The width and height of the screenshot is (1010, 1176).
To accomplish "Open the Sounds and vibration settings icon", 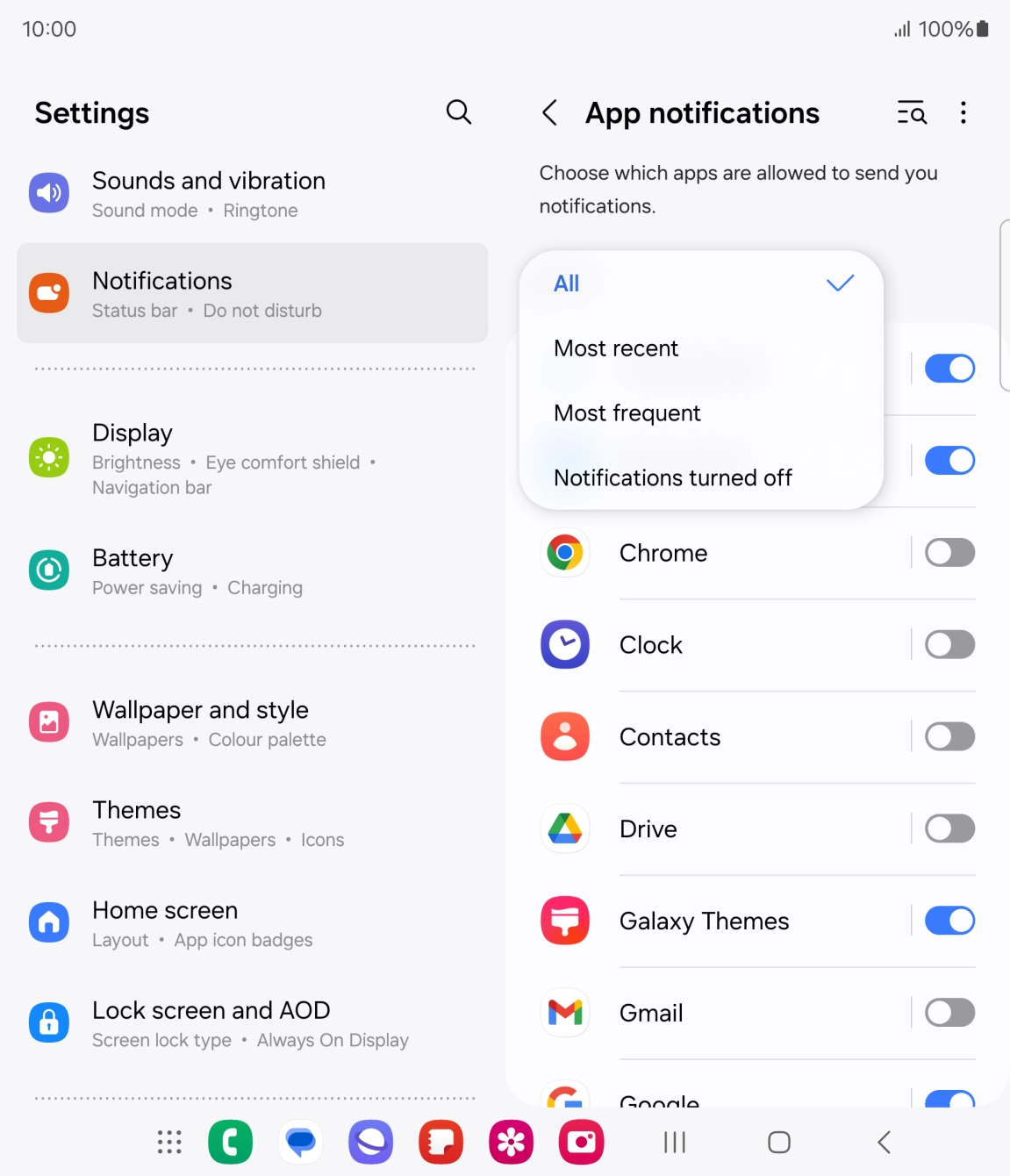I will pos(49,193).
